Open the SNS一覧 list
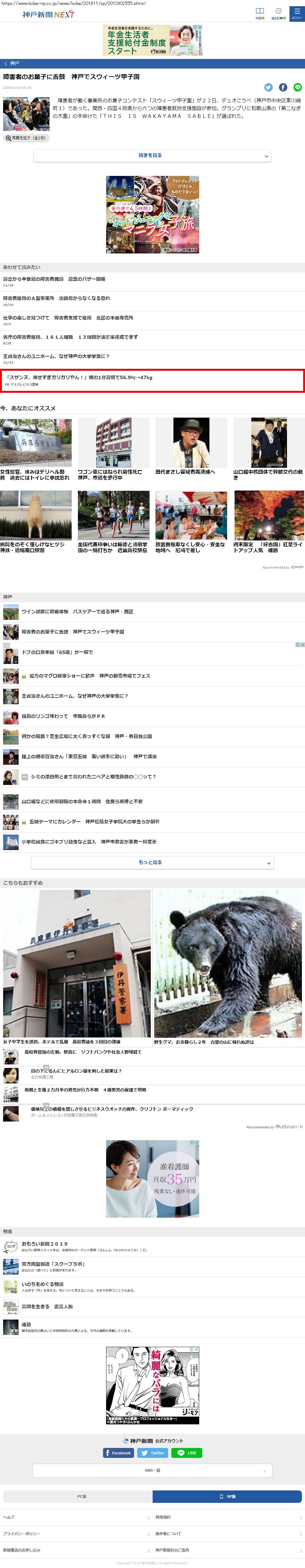This screenshot has width=305, height=1568. click(x=152, y=1470)
